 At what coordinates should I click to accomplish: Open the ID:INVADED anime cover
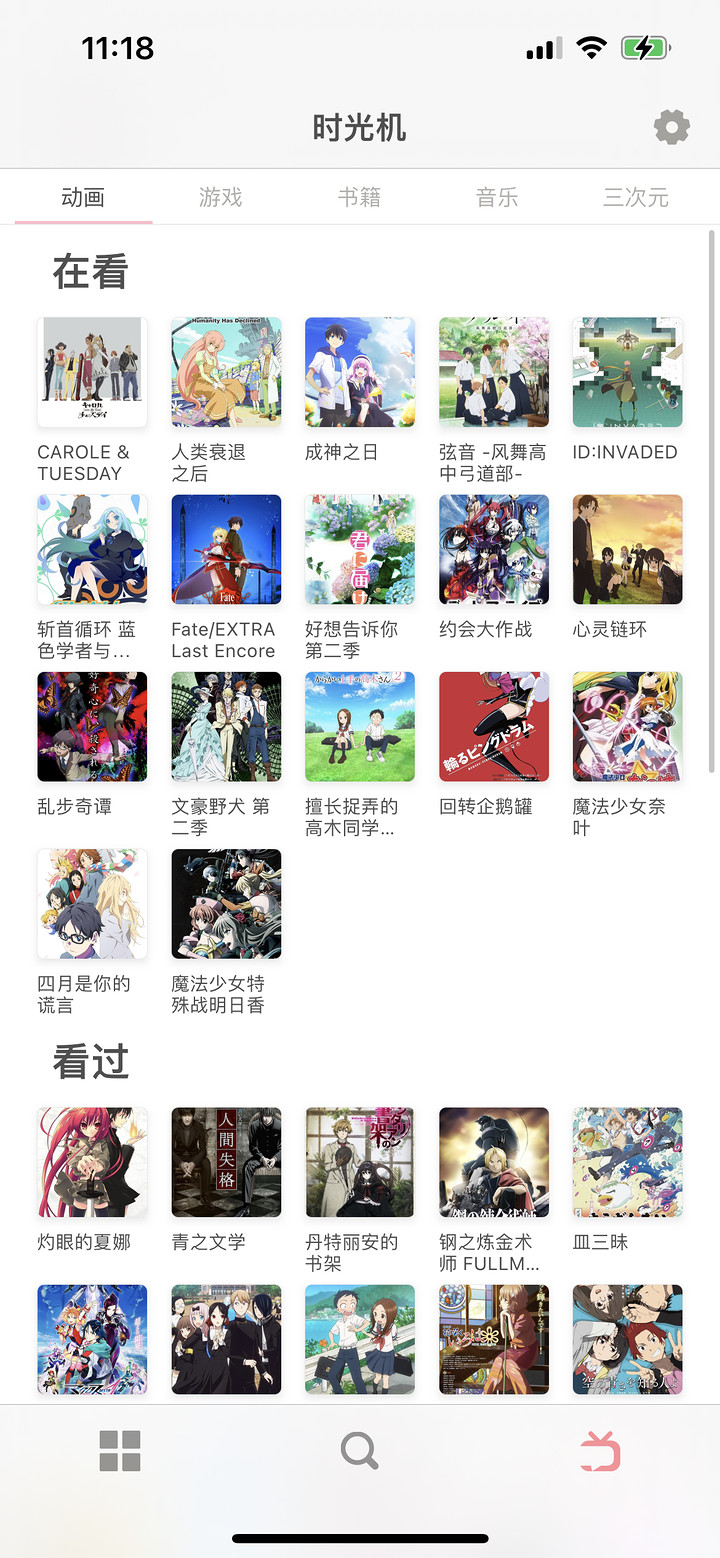[x=627, y=371]
